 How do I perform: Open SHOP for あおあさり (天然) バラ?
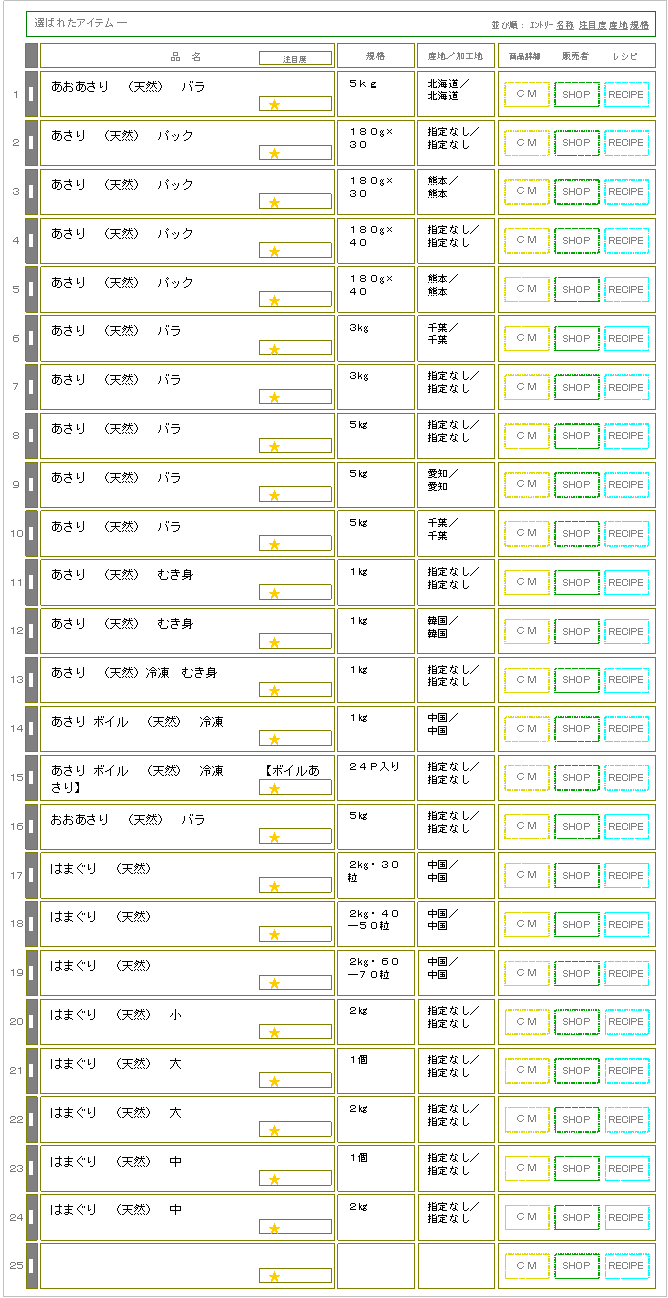(x=576, y=94)
